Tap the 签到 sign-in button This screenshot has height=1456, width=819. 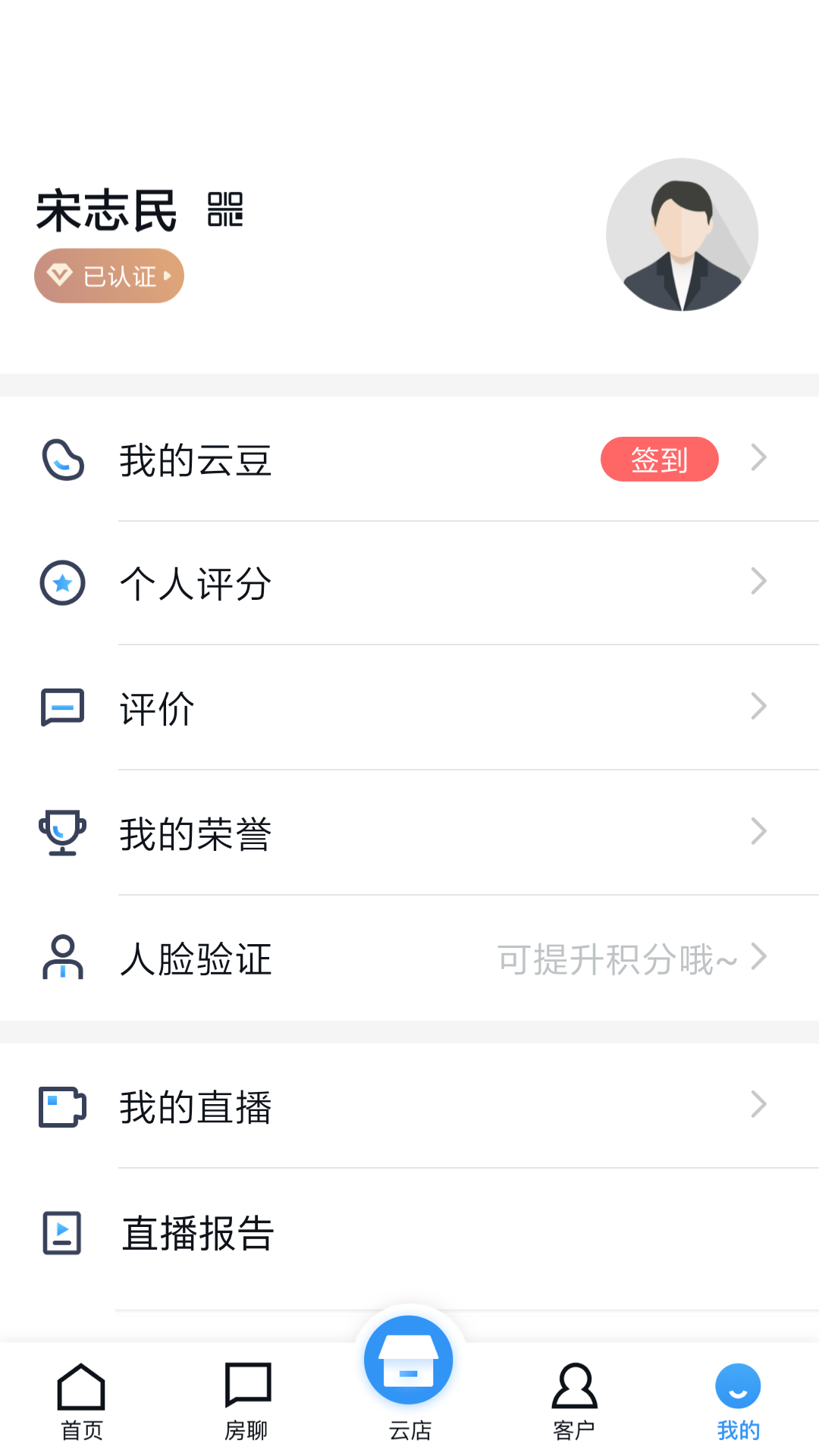(x=659, y=459)
